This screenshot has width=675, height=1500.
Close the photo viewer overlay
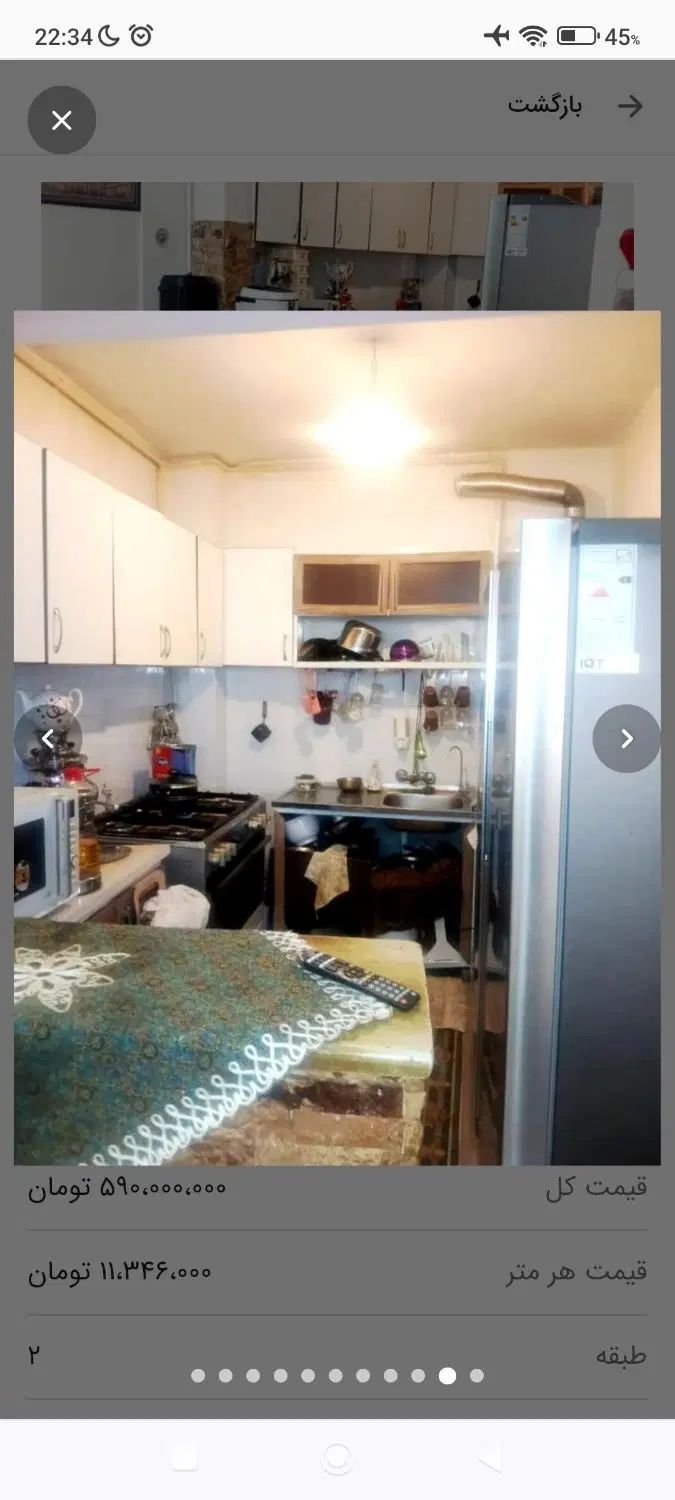point(61,120)
